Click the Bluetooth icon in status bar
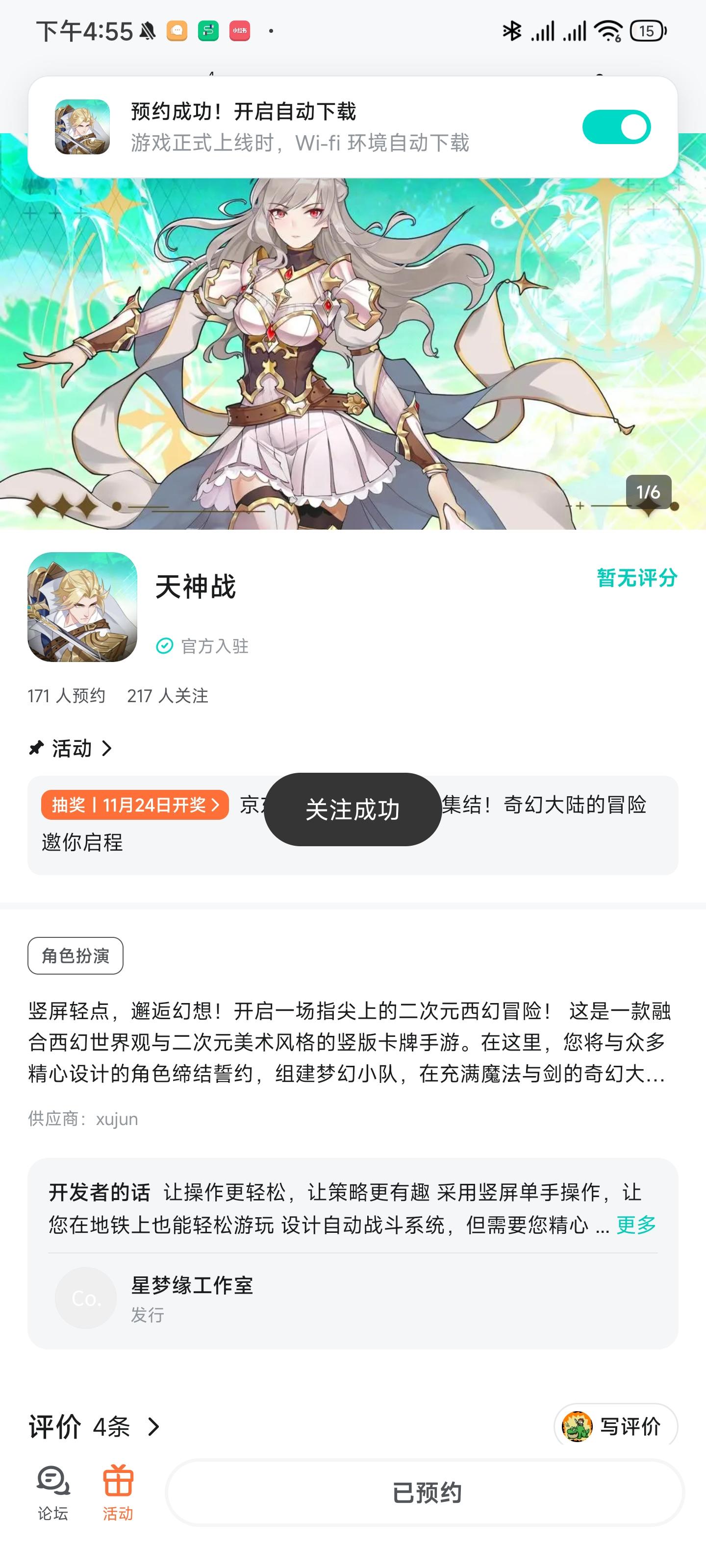This screenshot has width=706, height=1568. [x=511, y=29]
